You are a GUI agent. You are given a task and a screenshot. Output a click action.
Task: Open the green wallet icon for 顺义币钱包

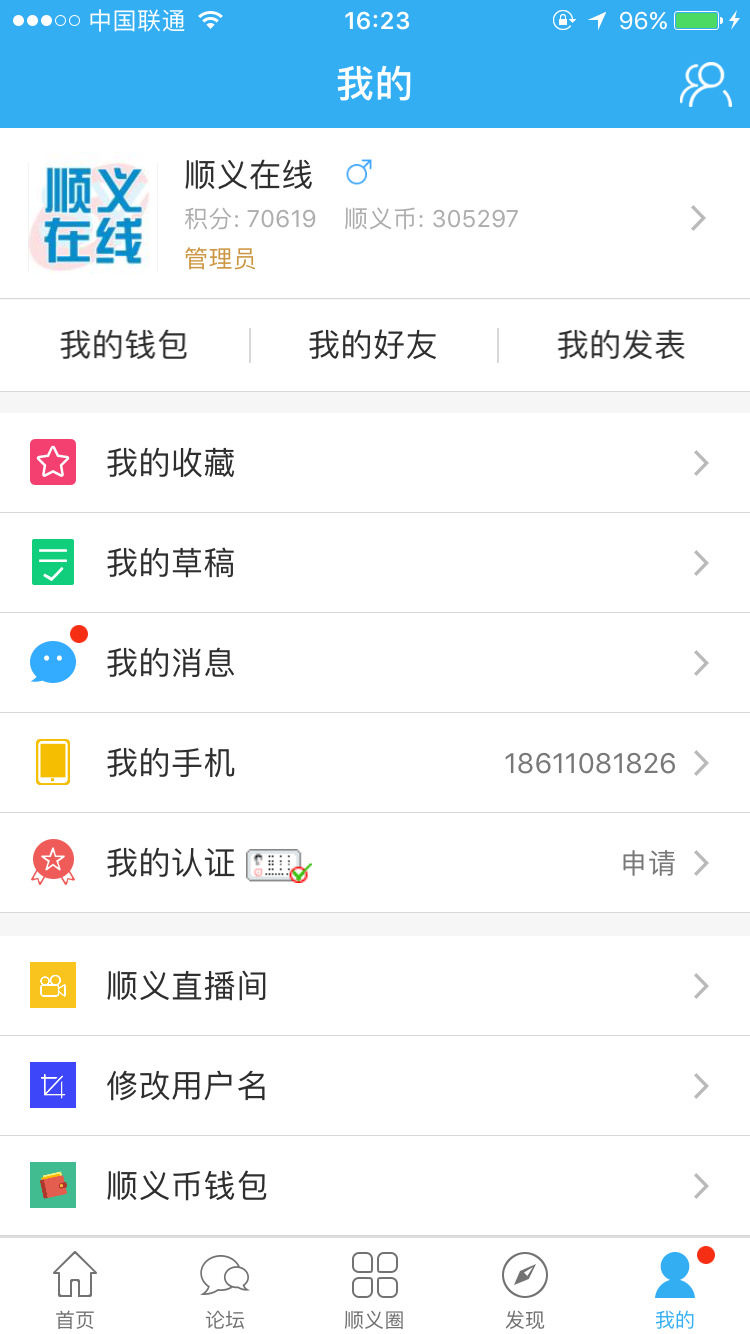pos(52,1186)
